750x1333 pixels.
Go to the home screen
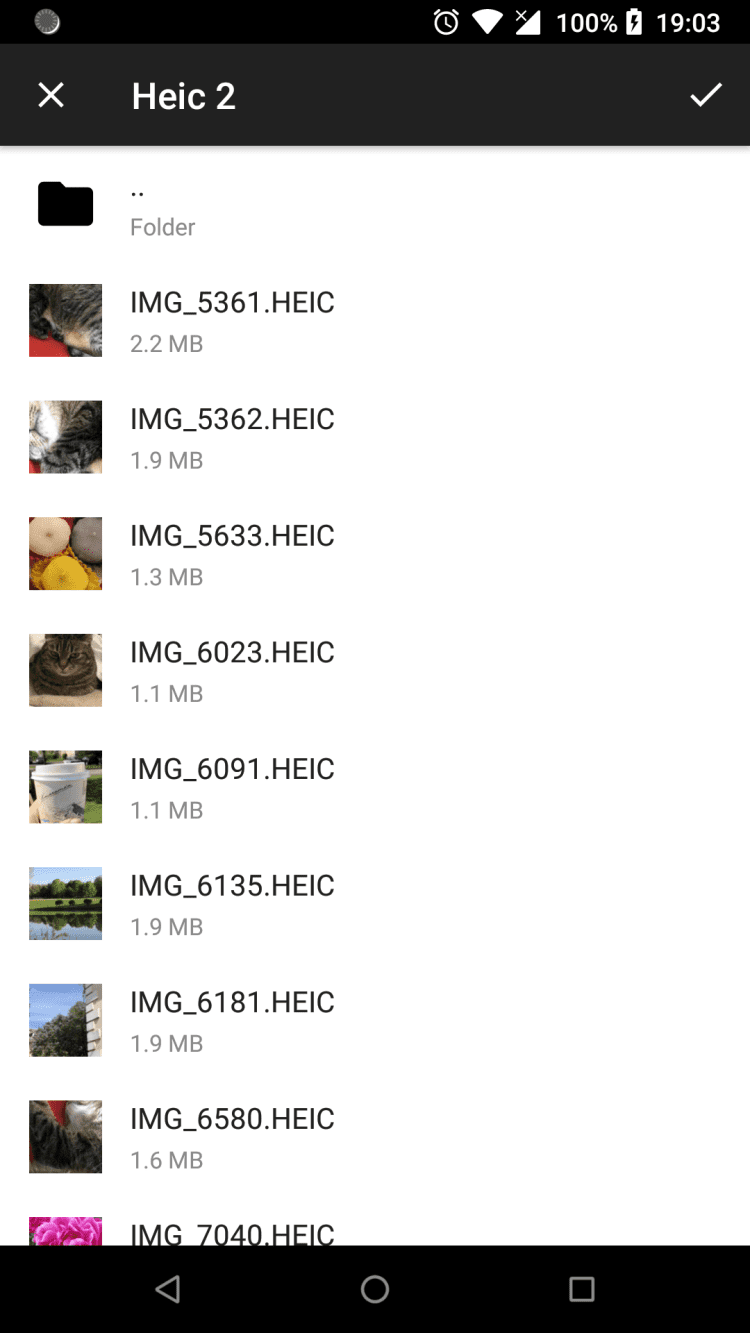[375, 1289]
